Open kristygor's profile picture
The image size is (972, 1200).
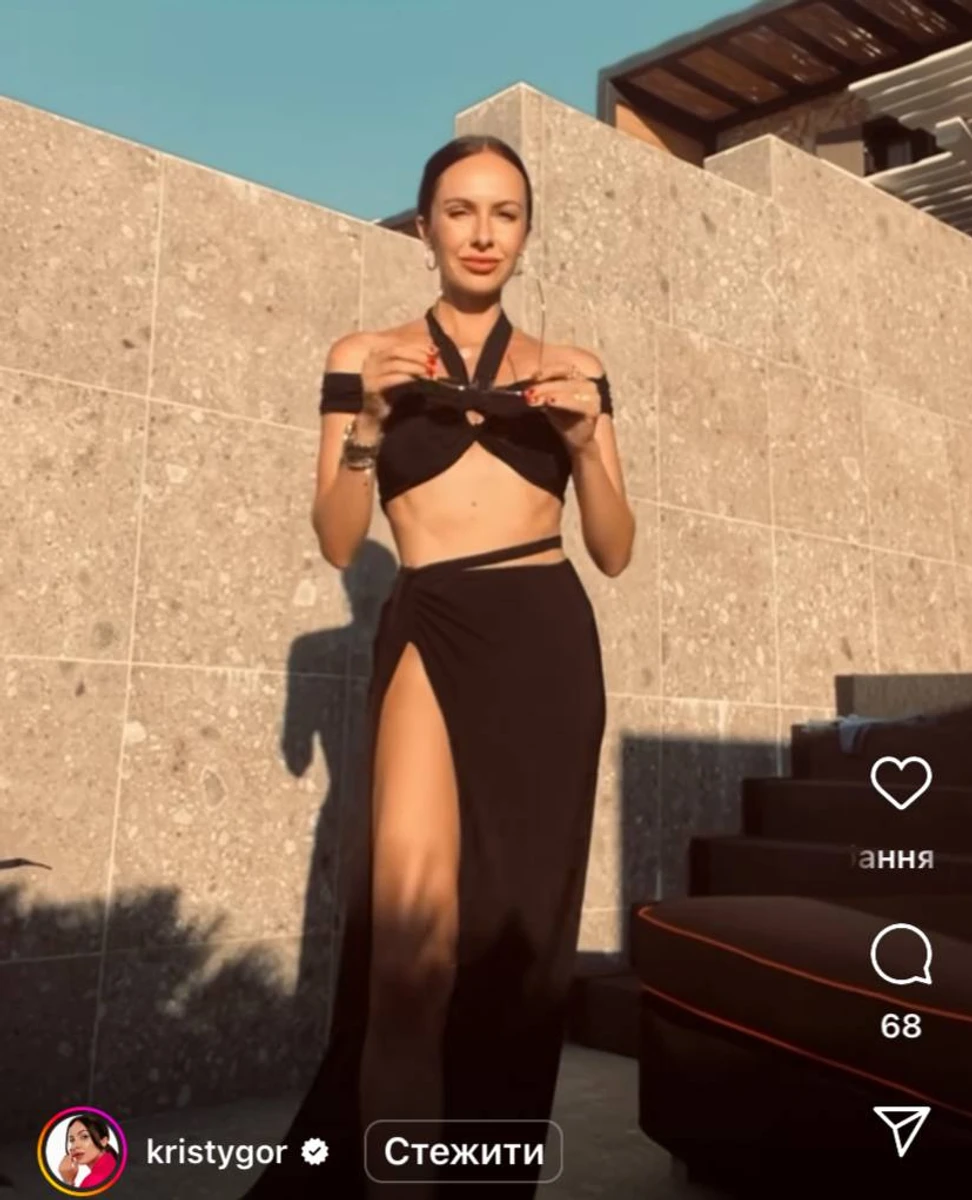coord(82,1152)
